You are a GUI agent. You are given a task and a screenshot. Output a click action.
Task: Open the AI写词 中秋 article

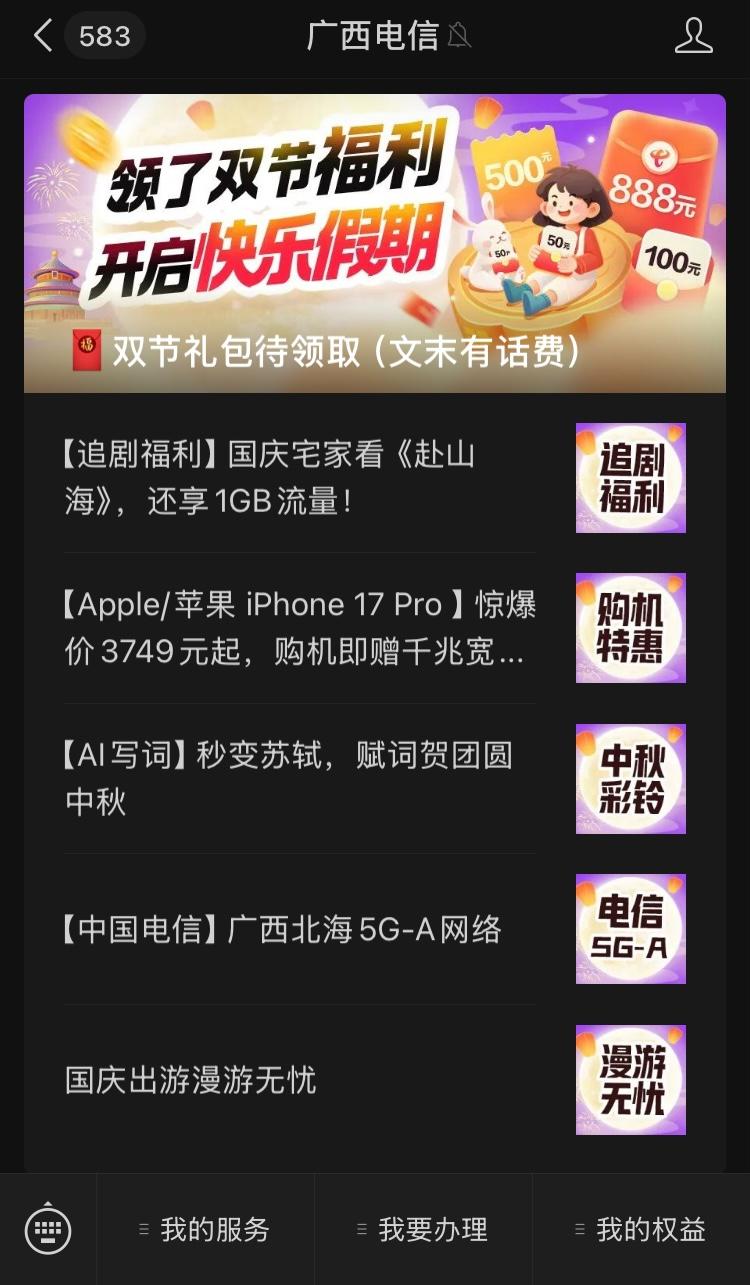[300, 778]
